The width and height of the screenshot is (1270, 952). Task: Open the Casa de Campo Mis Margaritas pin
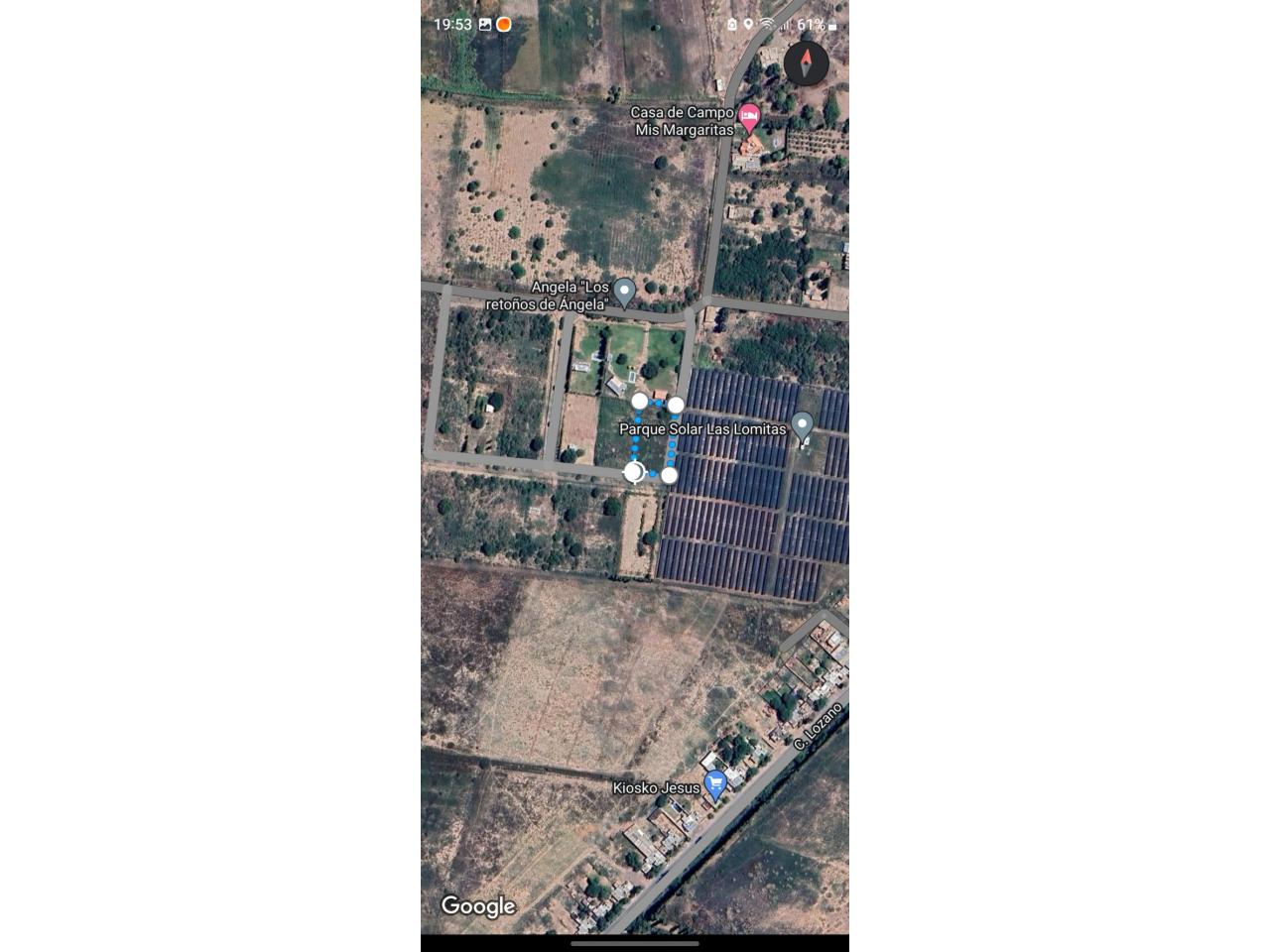(x=749, y=118)
